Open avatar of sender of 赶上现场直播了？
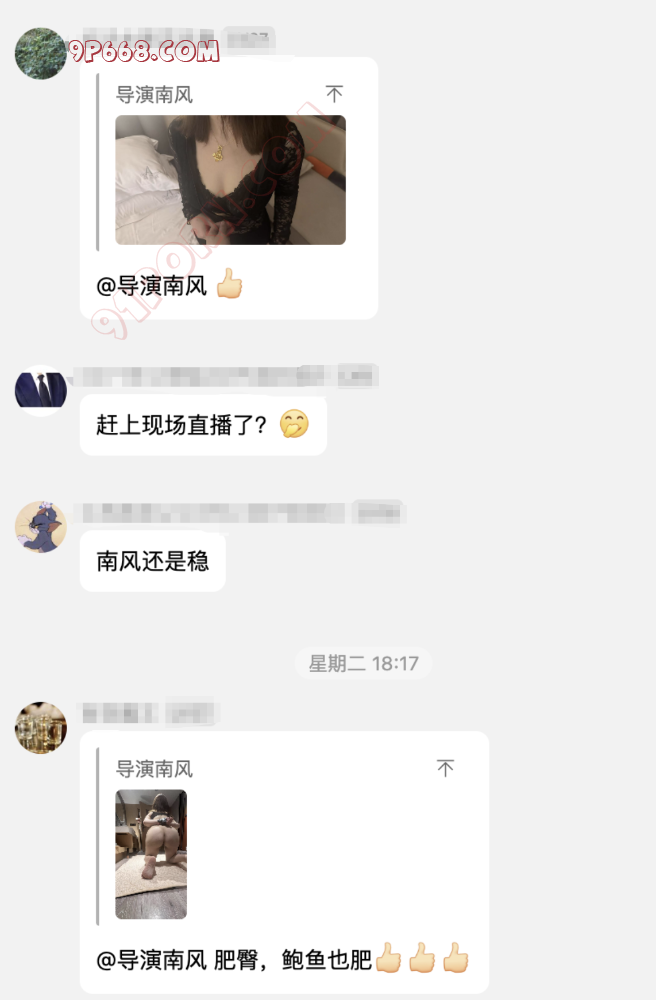 (x=41, y=389)
